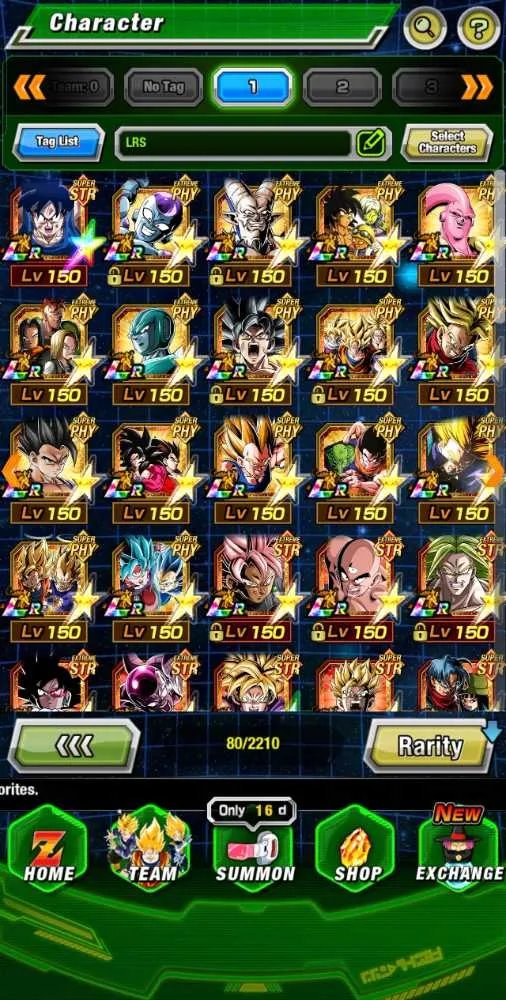
Task: Open the TEAM menu
Action: click(x=151, y=848)
